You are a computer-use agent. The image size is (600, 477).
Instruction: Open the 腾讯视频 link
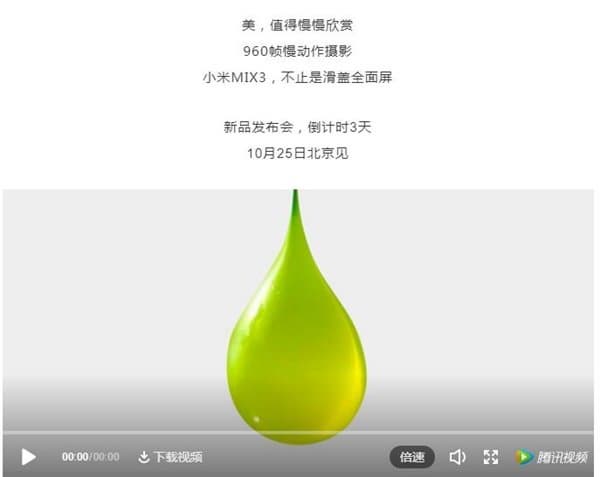[552, 457]
